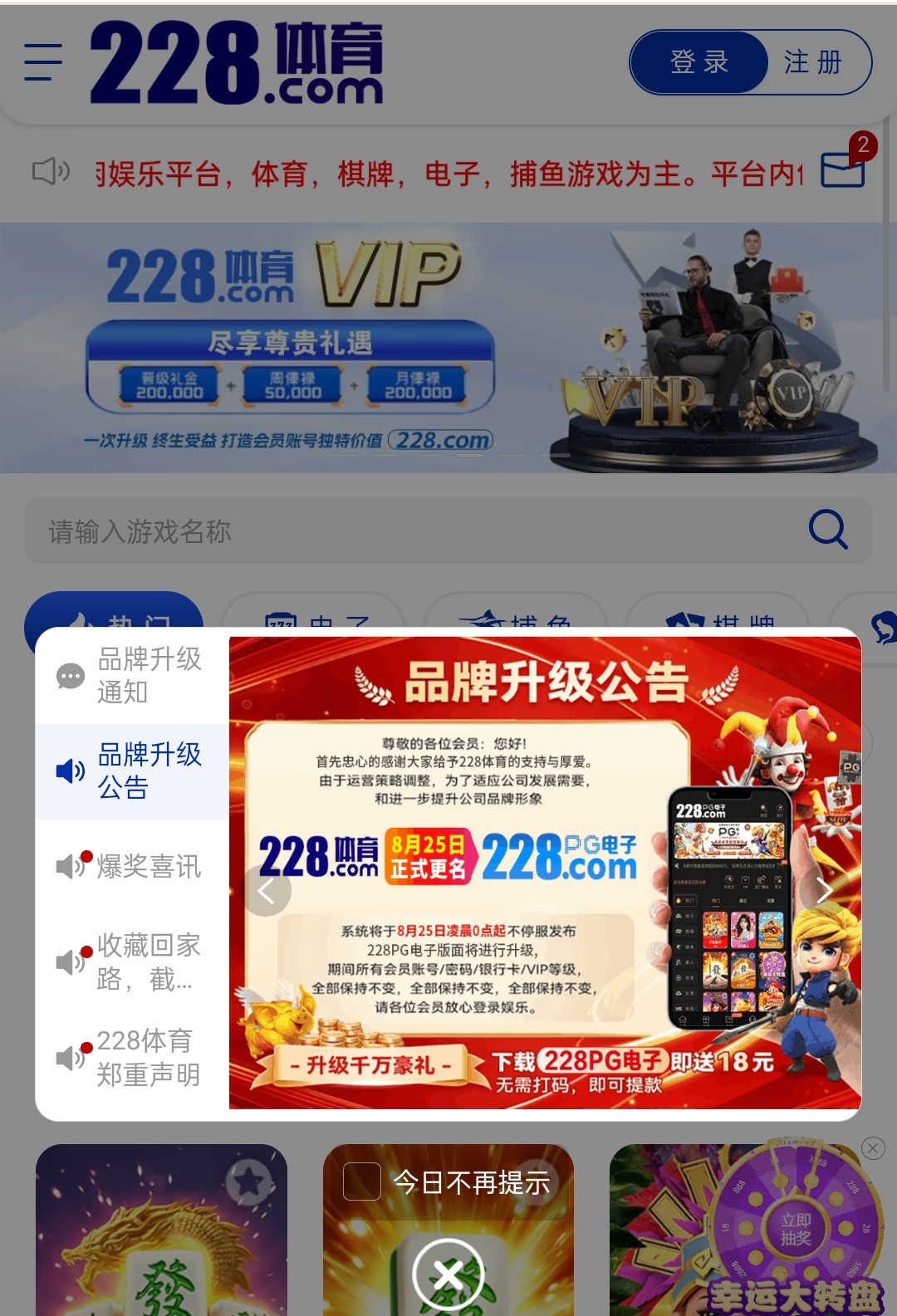Select 品牌升级通知 in the notice list
The width and height of the screenshot is (897, 1316).
coord(133,676)
